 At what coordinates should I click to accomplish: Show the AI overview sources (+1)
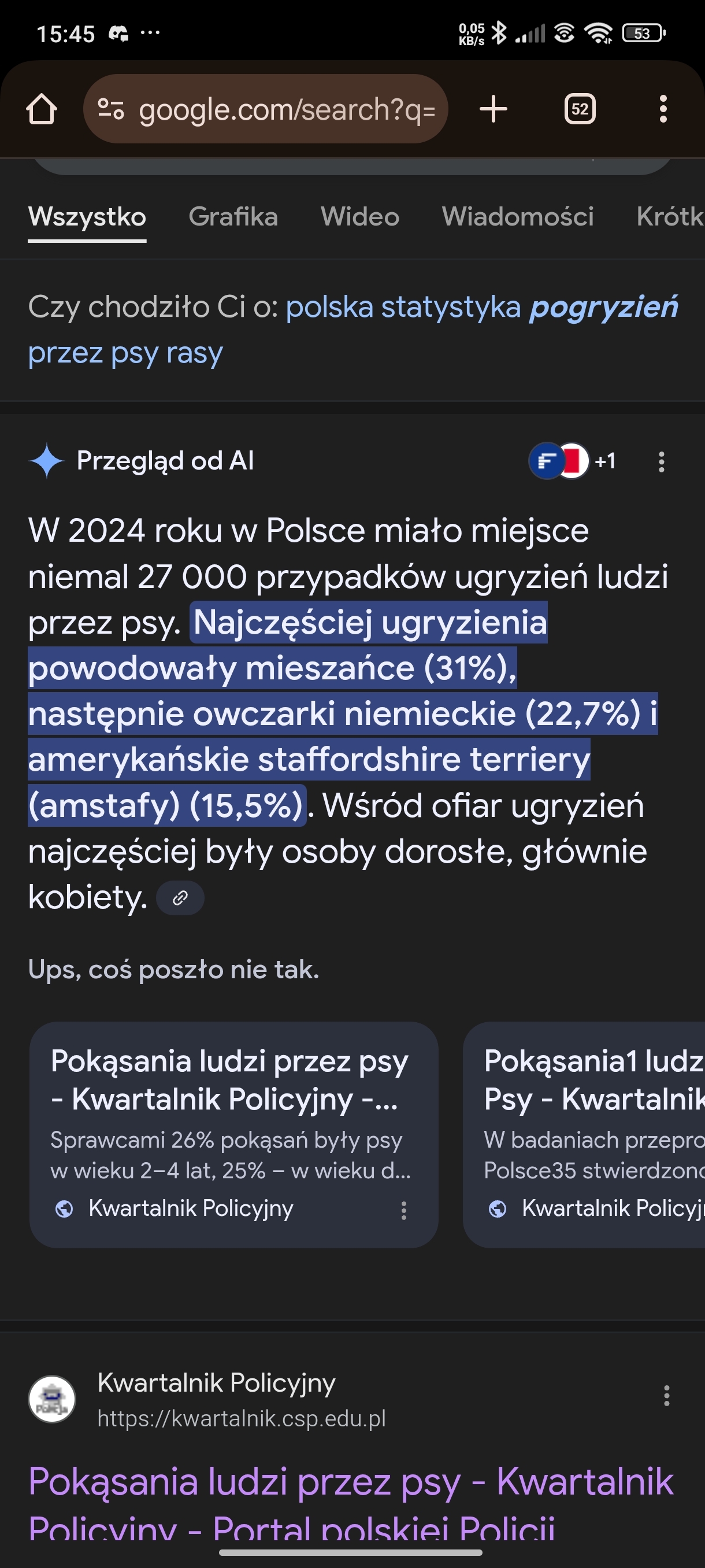(x=572, y=461)
